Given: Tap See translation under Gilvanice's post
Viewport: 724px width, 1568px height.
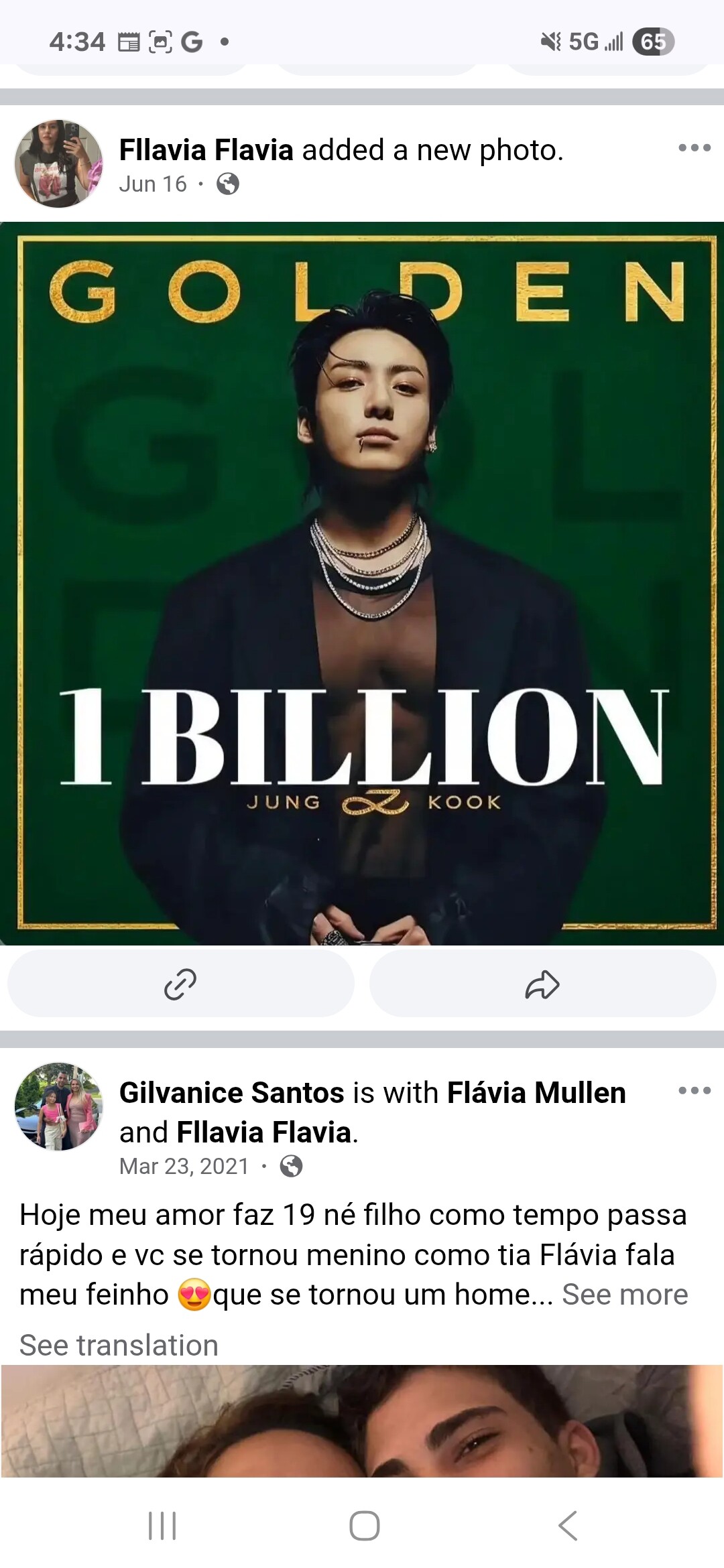Looking at the screenshot, I should [x=119, y=1345].
